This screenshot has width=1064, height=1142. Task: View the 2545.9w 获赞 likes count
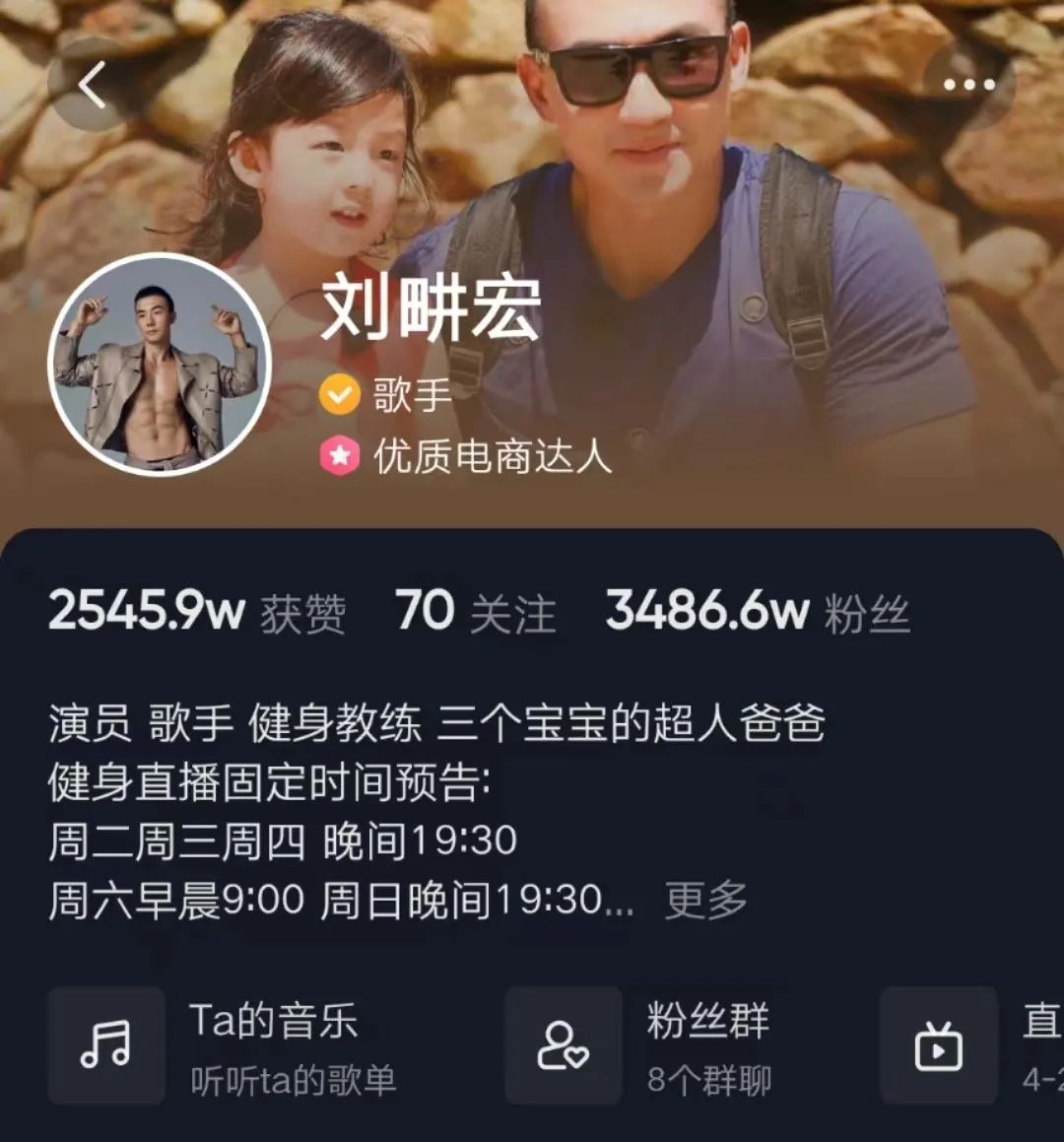[196, 612]
